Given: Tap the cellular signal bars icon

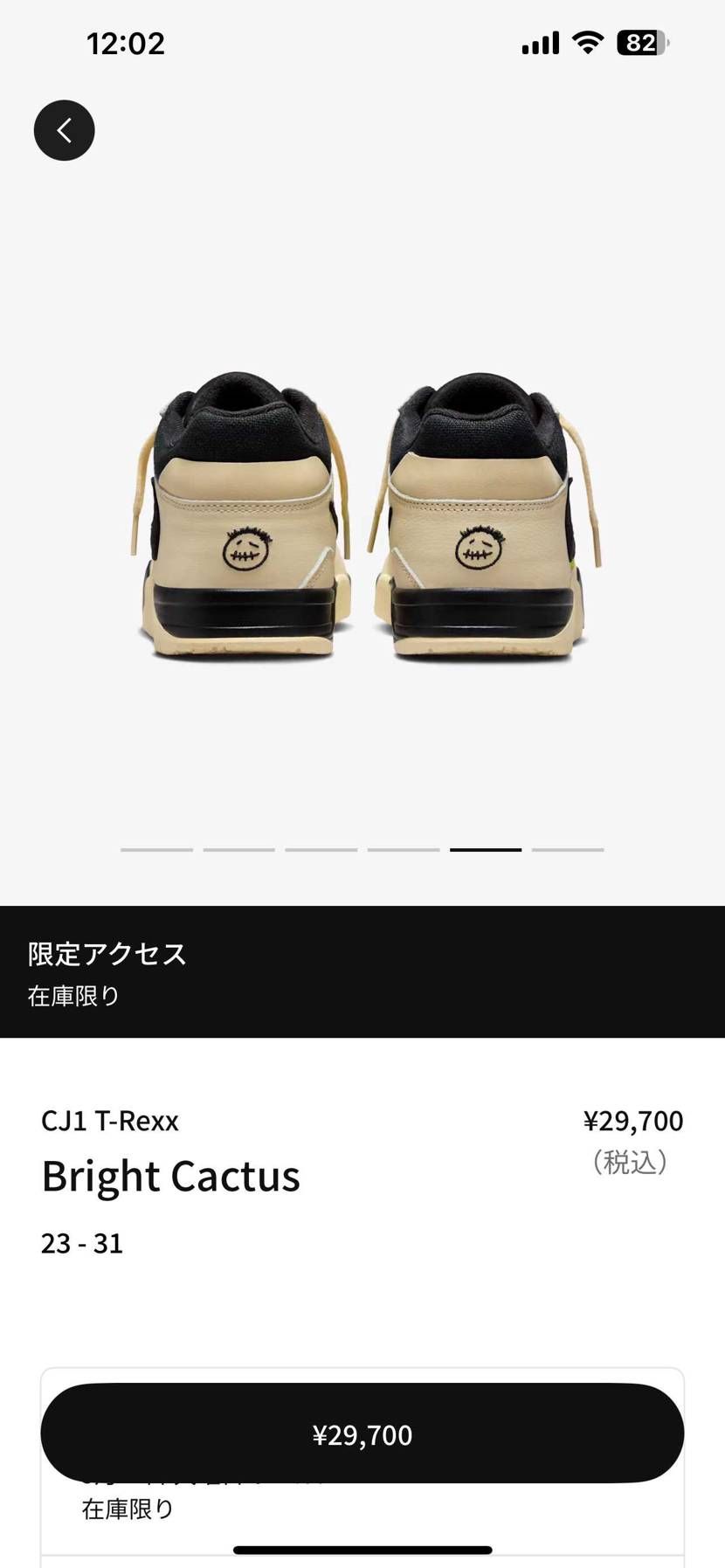Looking at the screenshot, I should pos(539,41).
